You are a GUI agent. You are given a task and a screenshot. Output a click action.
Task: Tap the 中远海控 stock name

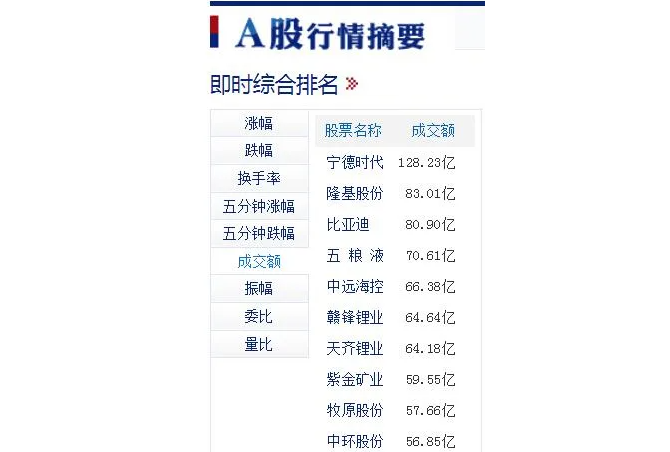(x=354, y=287)
